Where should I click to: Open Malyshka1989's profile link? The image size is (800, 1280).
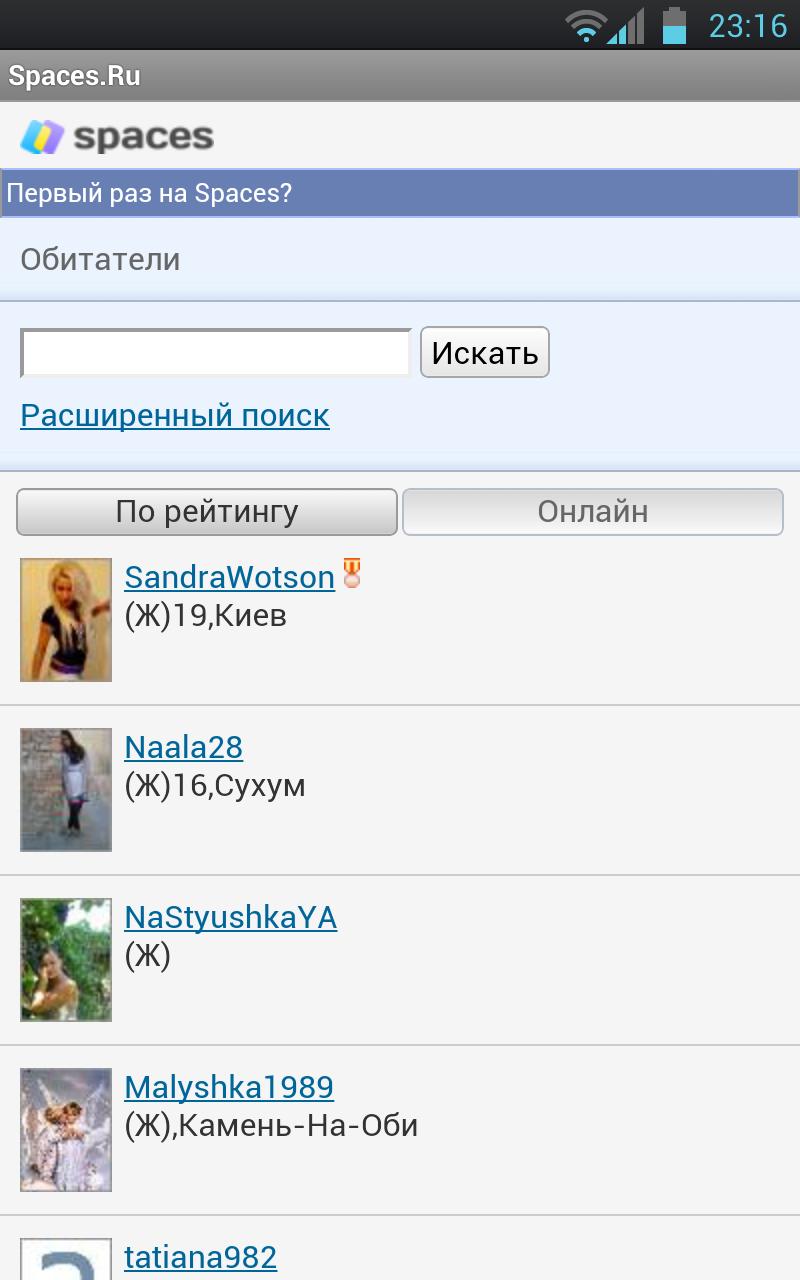229,1087
